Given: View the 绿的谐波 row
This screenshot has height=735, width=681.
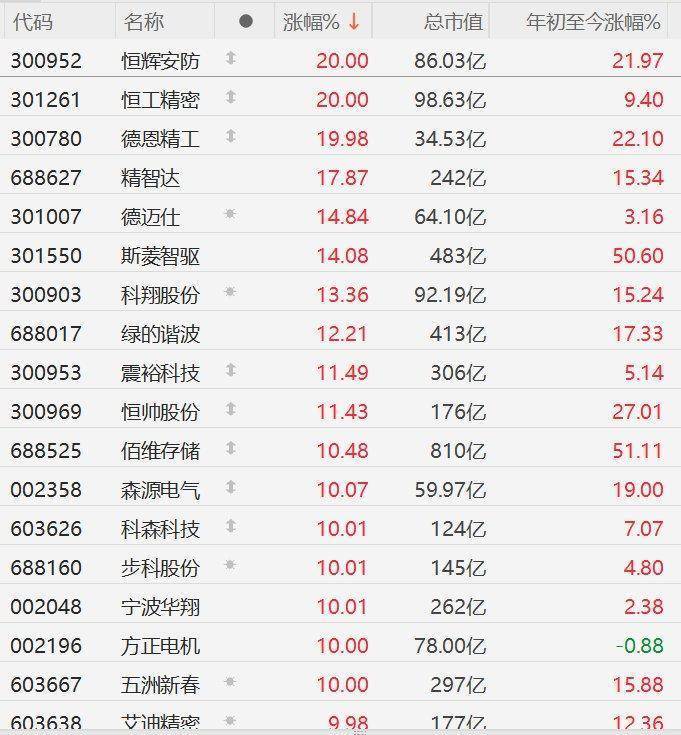Looking at the screenshot, I should coord(160,334).
